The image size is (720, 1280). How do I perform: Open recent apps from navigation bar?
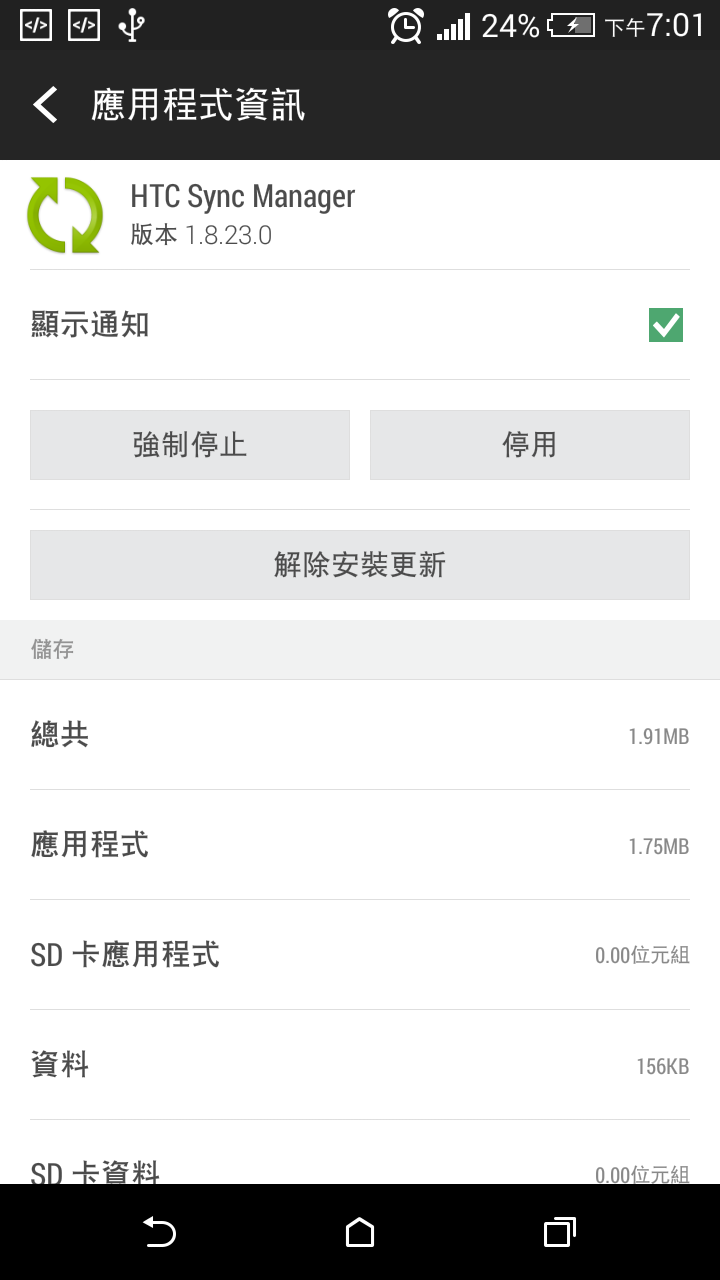click(560, 1232)
